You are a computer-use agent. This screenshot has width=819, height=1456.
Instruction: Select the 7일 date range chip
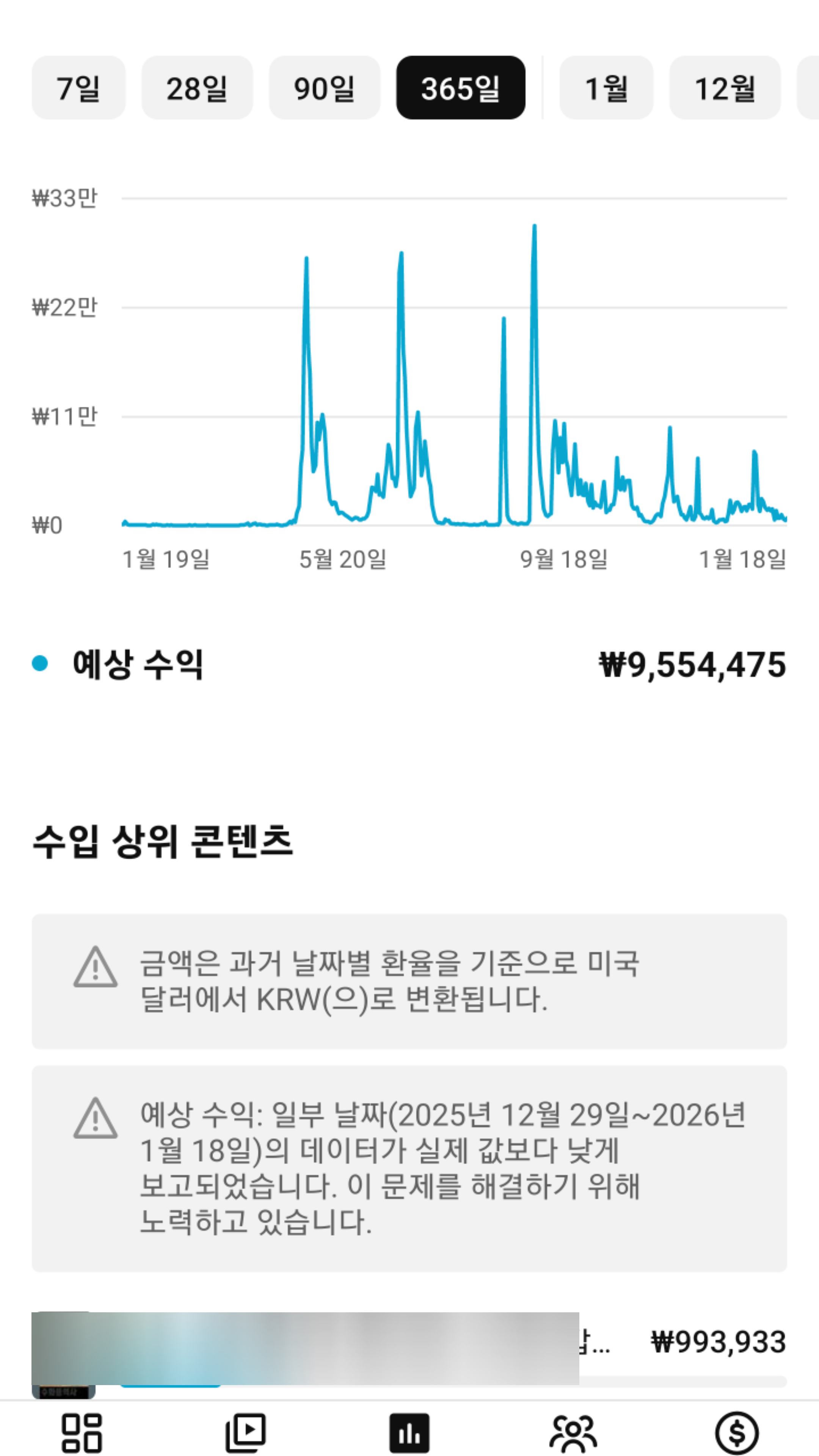pyautogui.click(x=78, y=88)
